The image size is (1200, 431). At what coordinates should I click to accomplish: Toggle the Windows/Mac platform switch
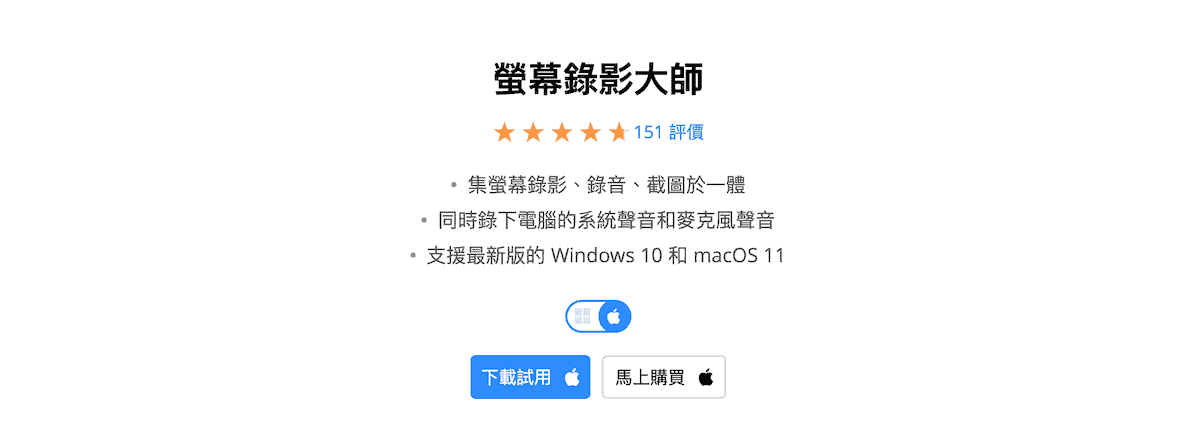[x=598, y=317]
